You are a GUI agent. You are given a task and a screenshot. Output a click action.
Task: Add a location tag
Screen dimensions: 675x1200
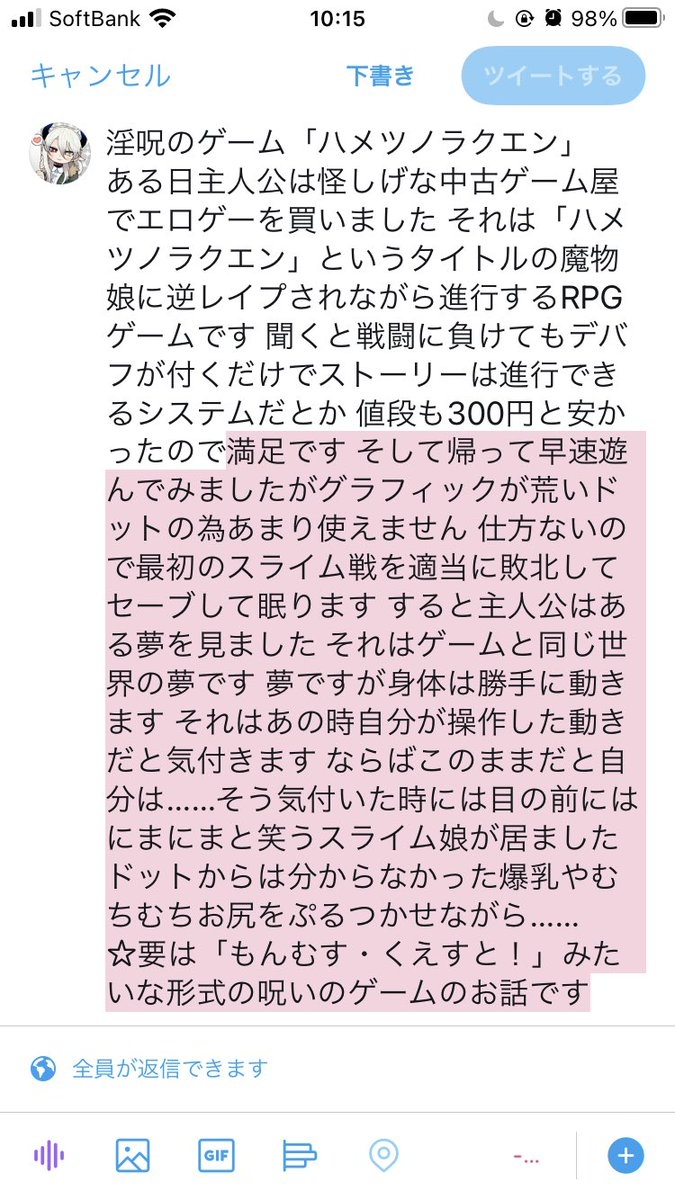pos(382,1156)
